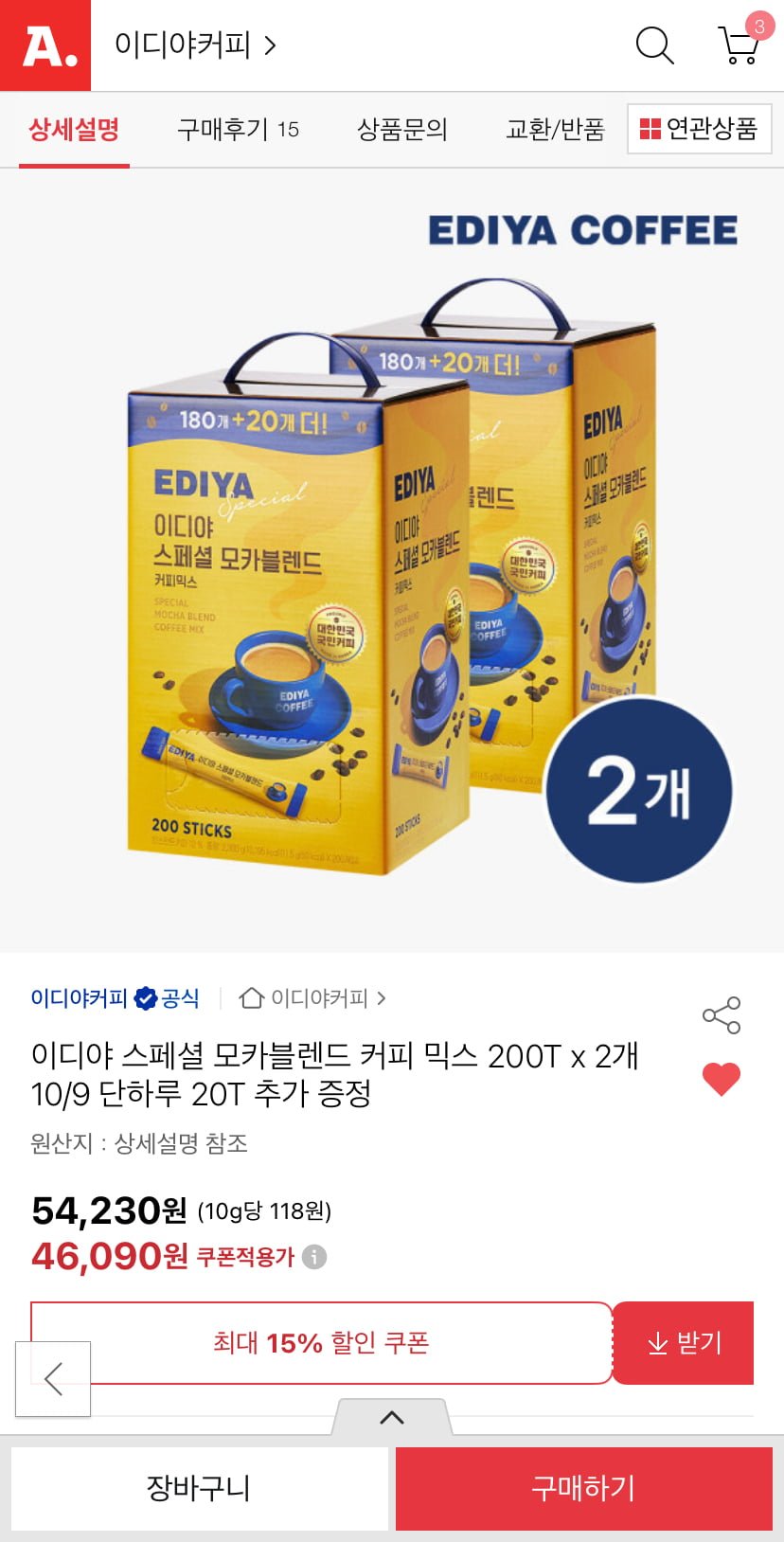Tap the 최대 15% 할인 쿠폰 banner

pyautogui.click(x=322, y=1342)
